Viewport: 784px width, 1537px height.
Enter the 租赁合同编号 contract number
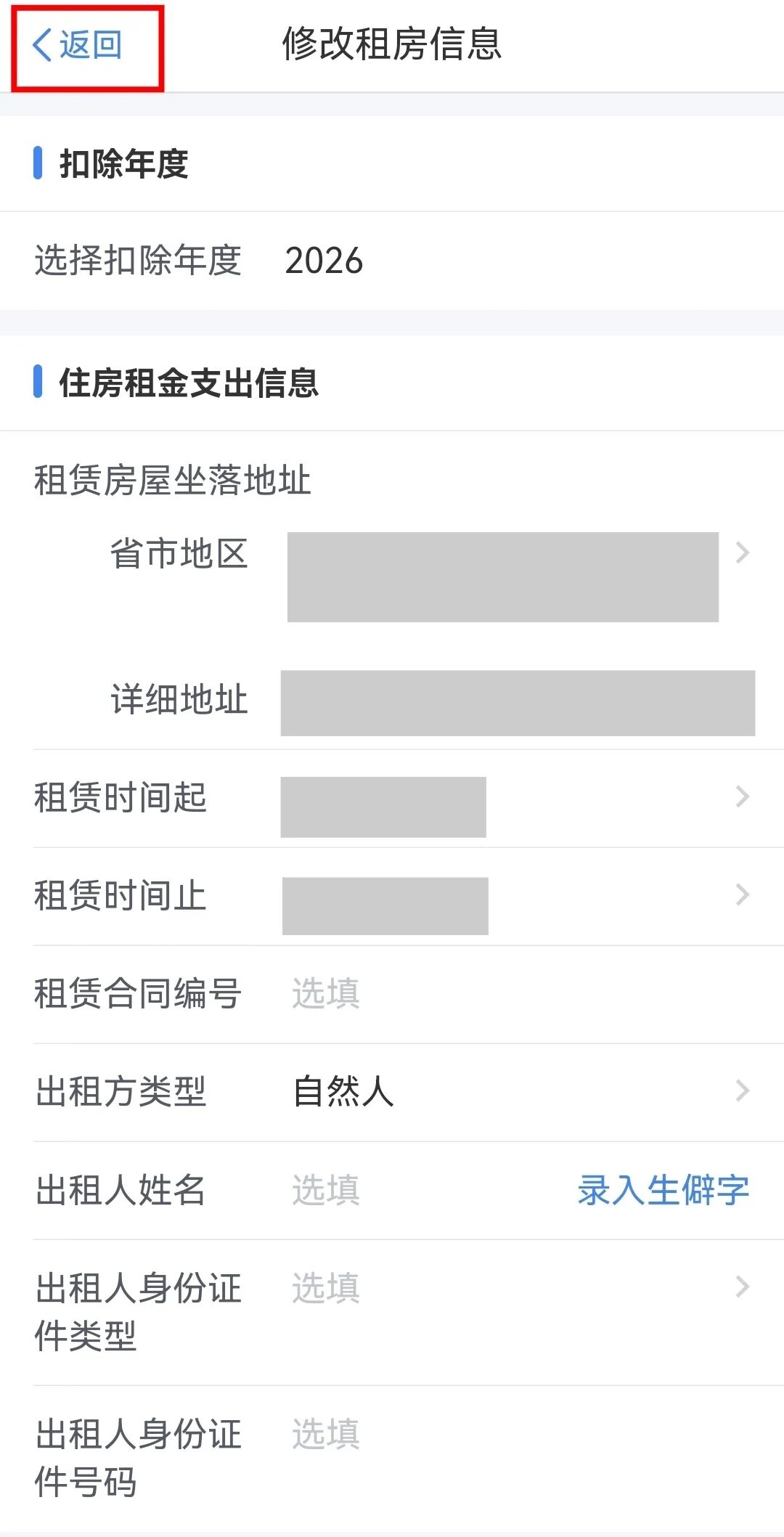click(x=325, y=993)
